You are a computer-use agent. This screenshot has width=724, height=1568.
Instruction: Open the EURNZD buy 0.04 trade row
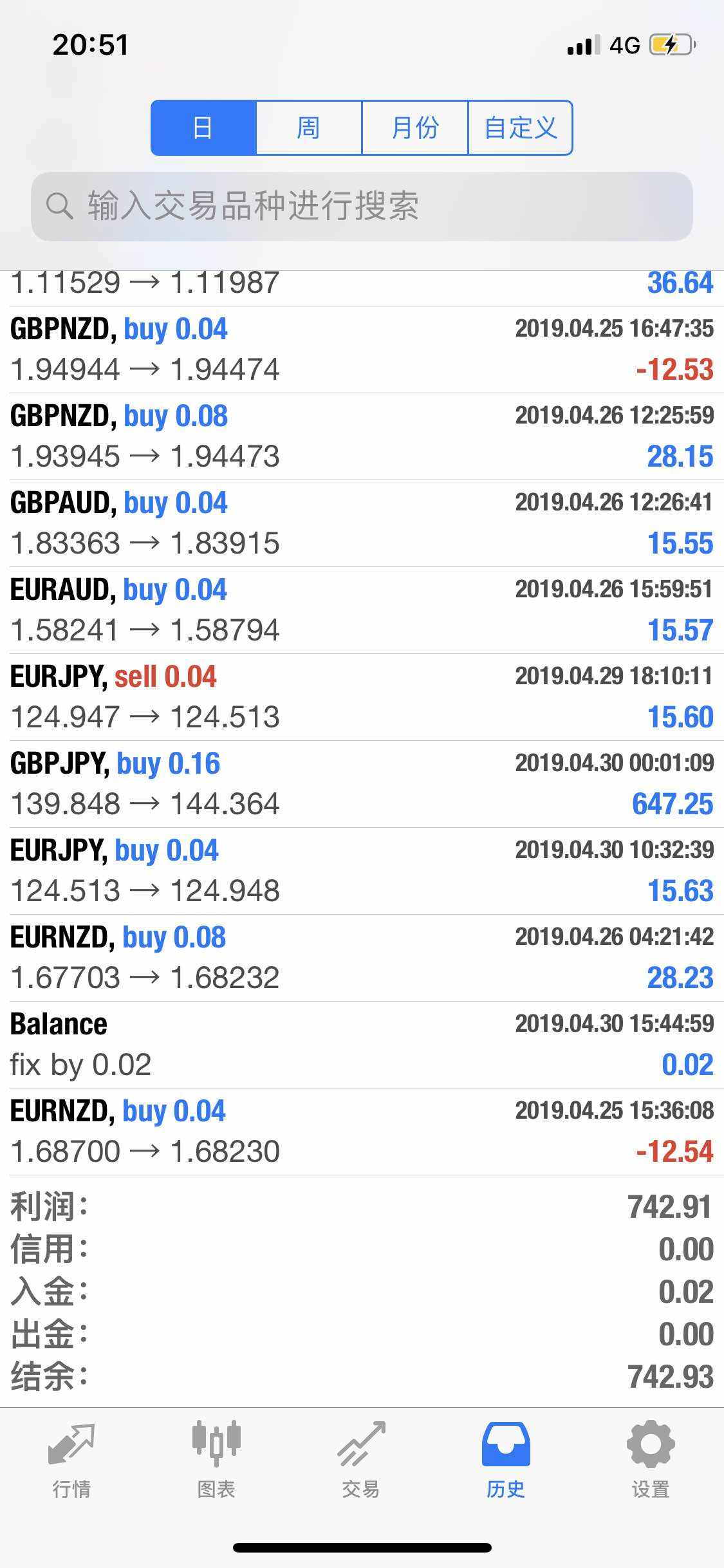coord(362,1132)
